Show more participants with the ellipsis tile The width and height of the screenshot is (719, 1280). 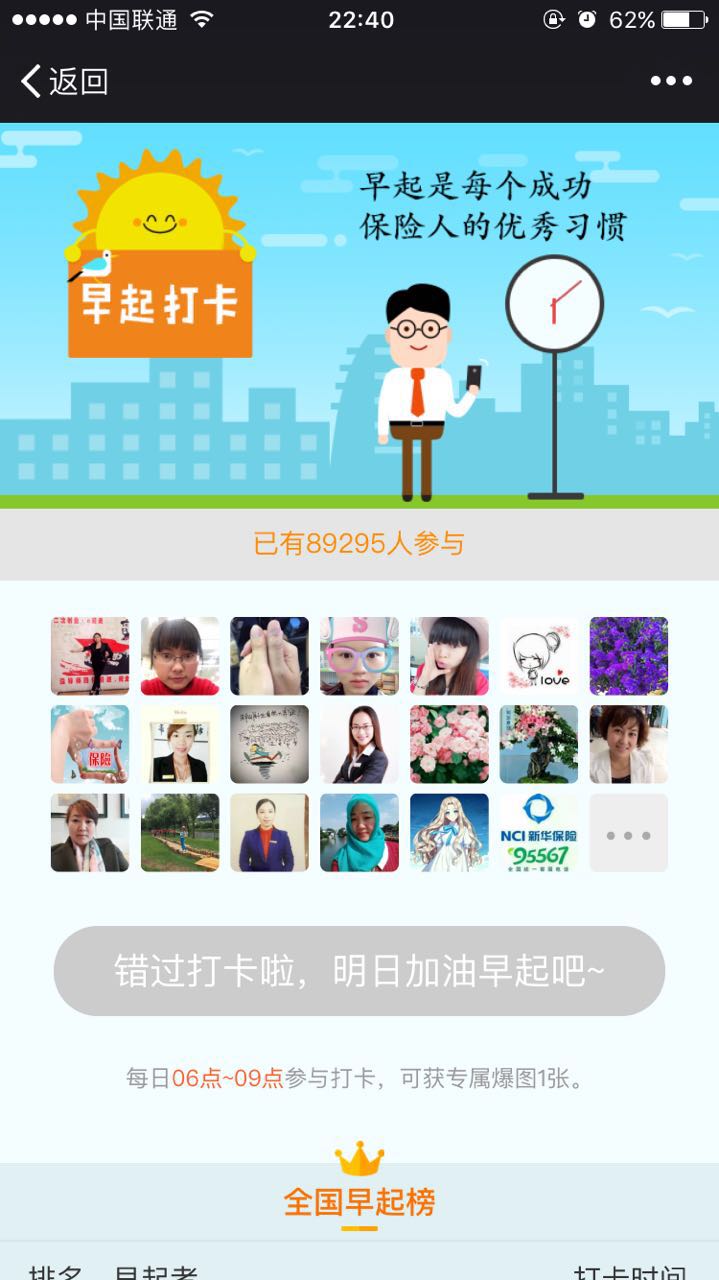(628, 833)
